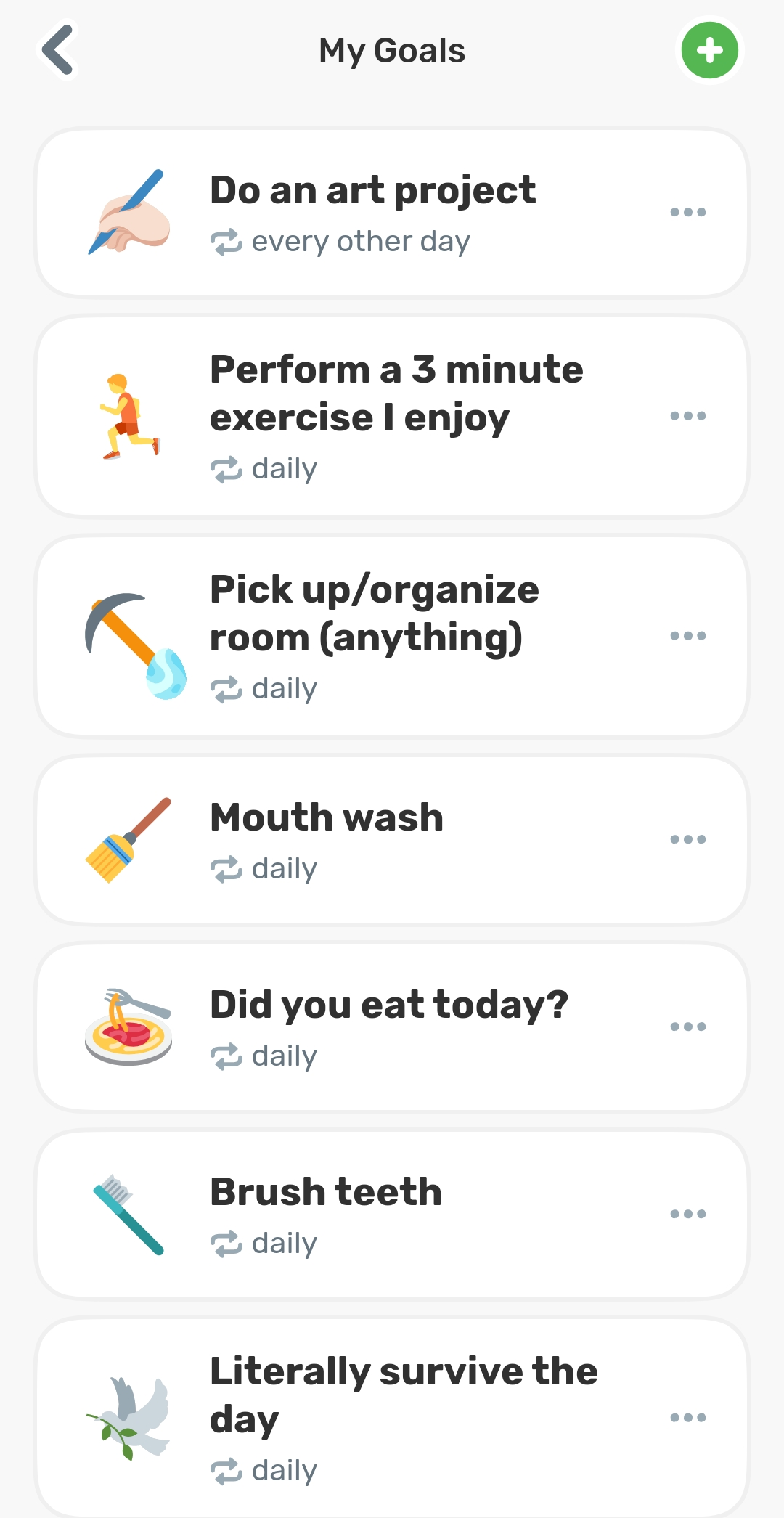Open the ellipsis menu on Did you eat today
Viewport: 784px width, 1518px height.
688,1026
